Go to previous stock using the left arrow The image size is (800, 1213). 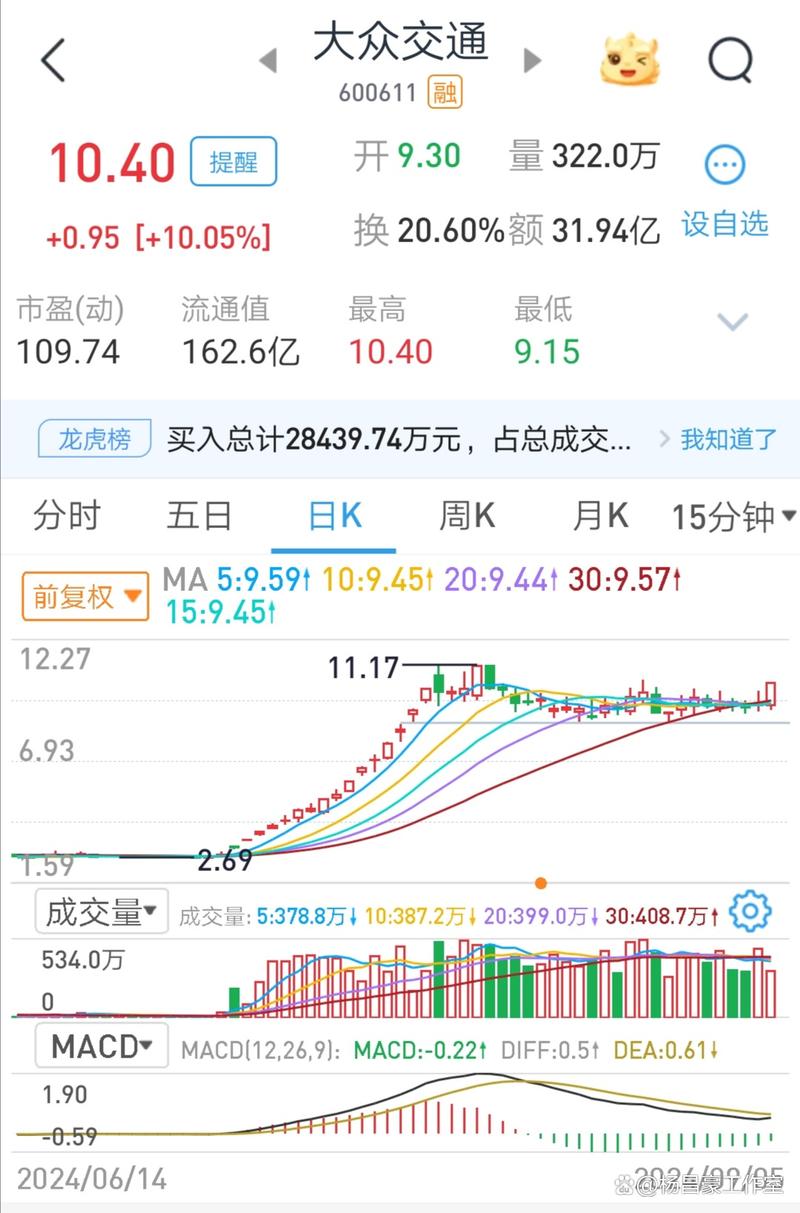[268, 60]
